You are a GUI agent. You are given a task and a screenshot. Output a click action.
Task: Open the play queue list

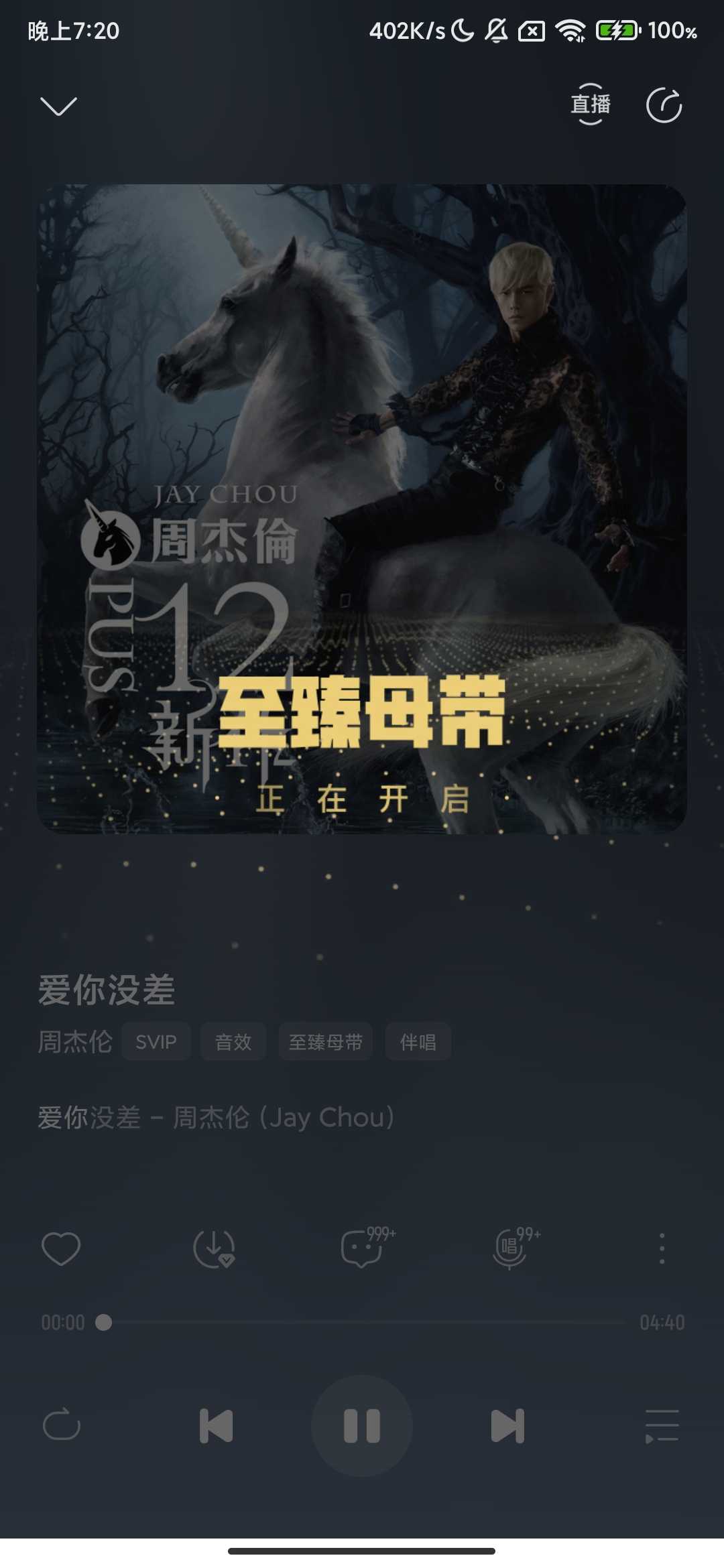pyautogui.click(x=662, y=1425)
